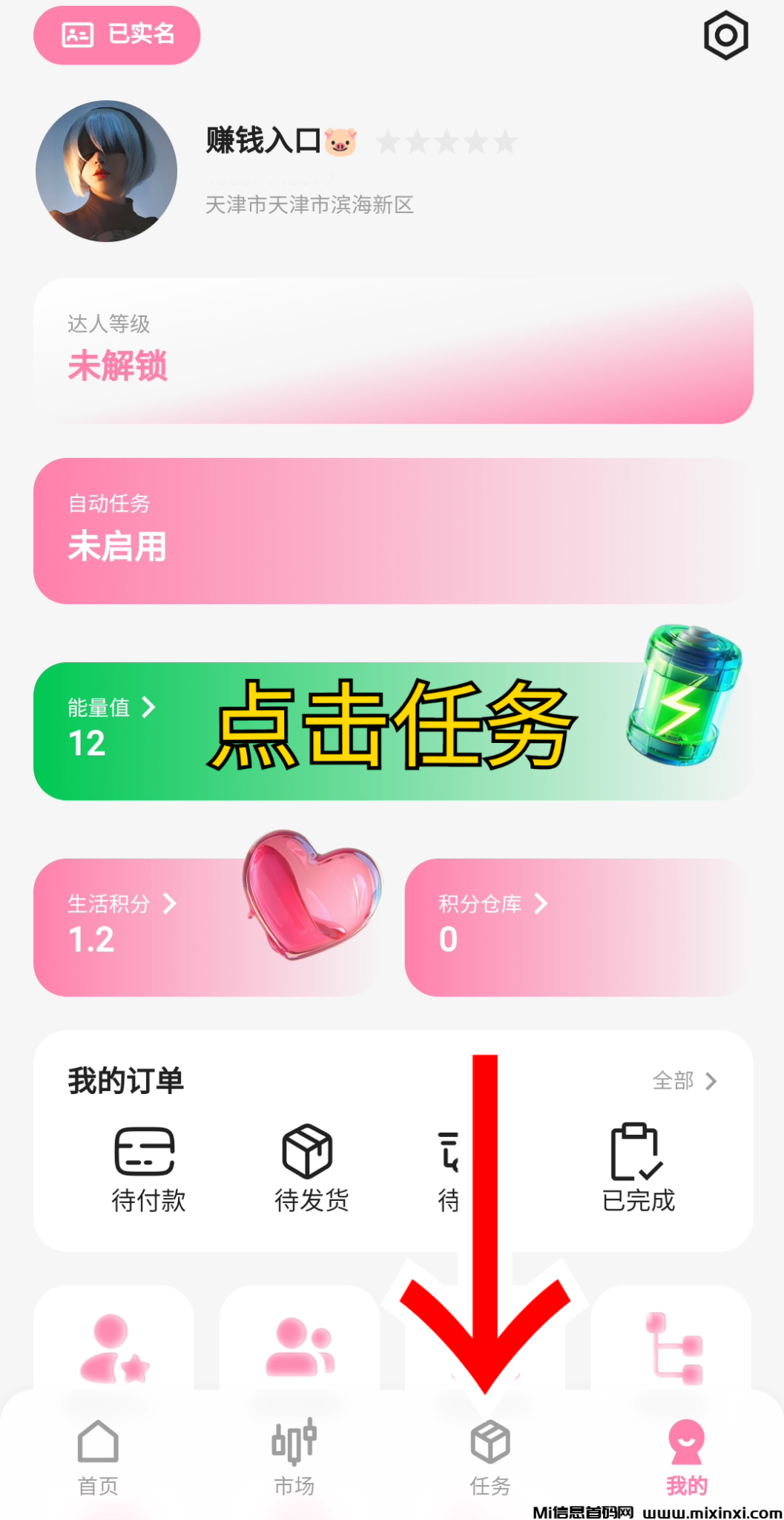
Task: Open 生活积分 details via its chevron
Action: (x=172, y=904)
